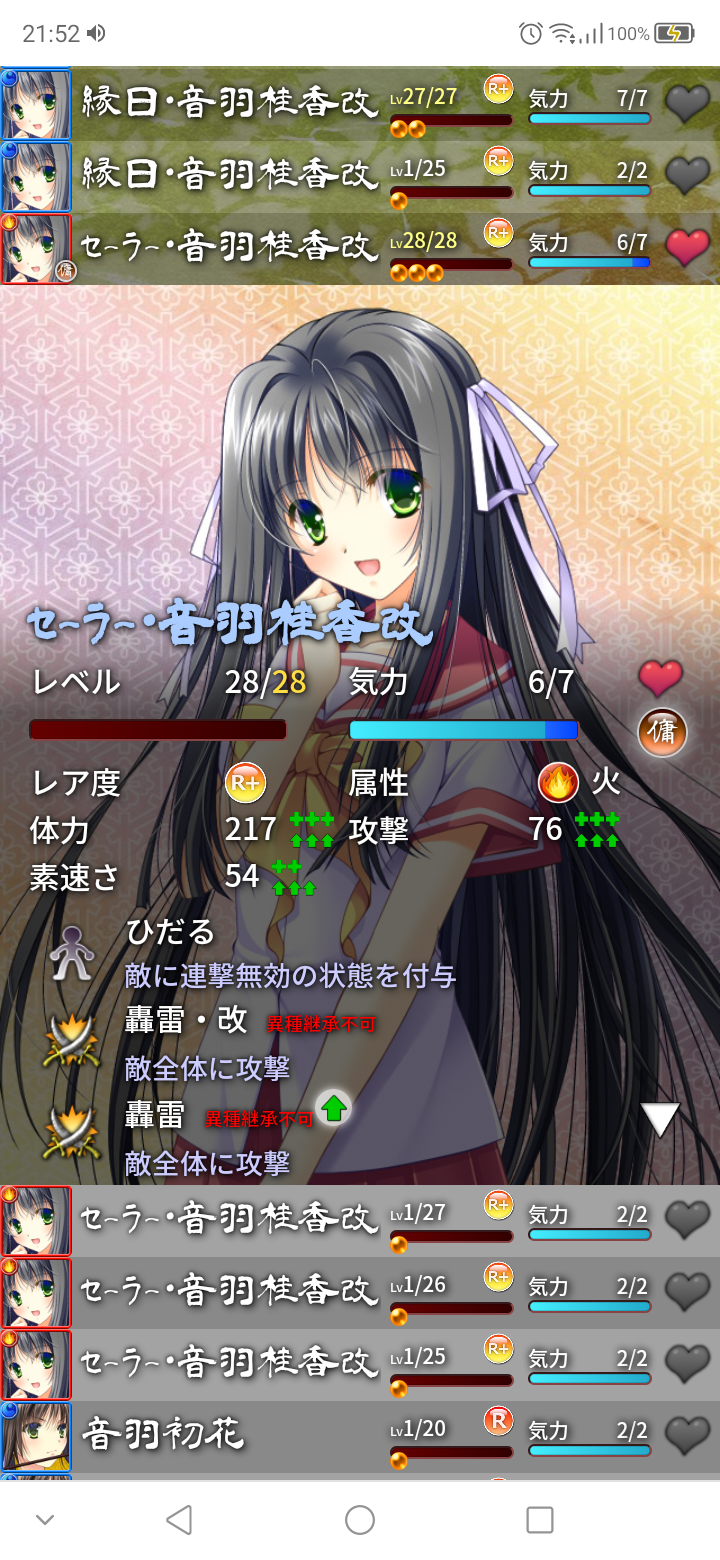Image resolution: width=720 pixels, height=1560 pixels.
Task: Open the Lv27/27 縁日・音羽桂香改 row
Action: [230, 104]
